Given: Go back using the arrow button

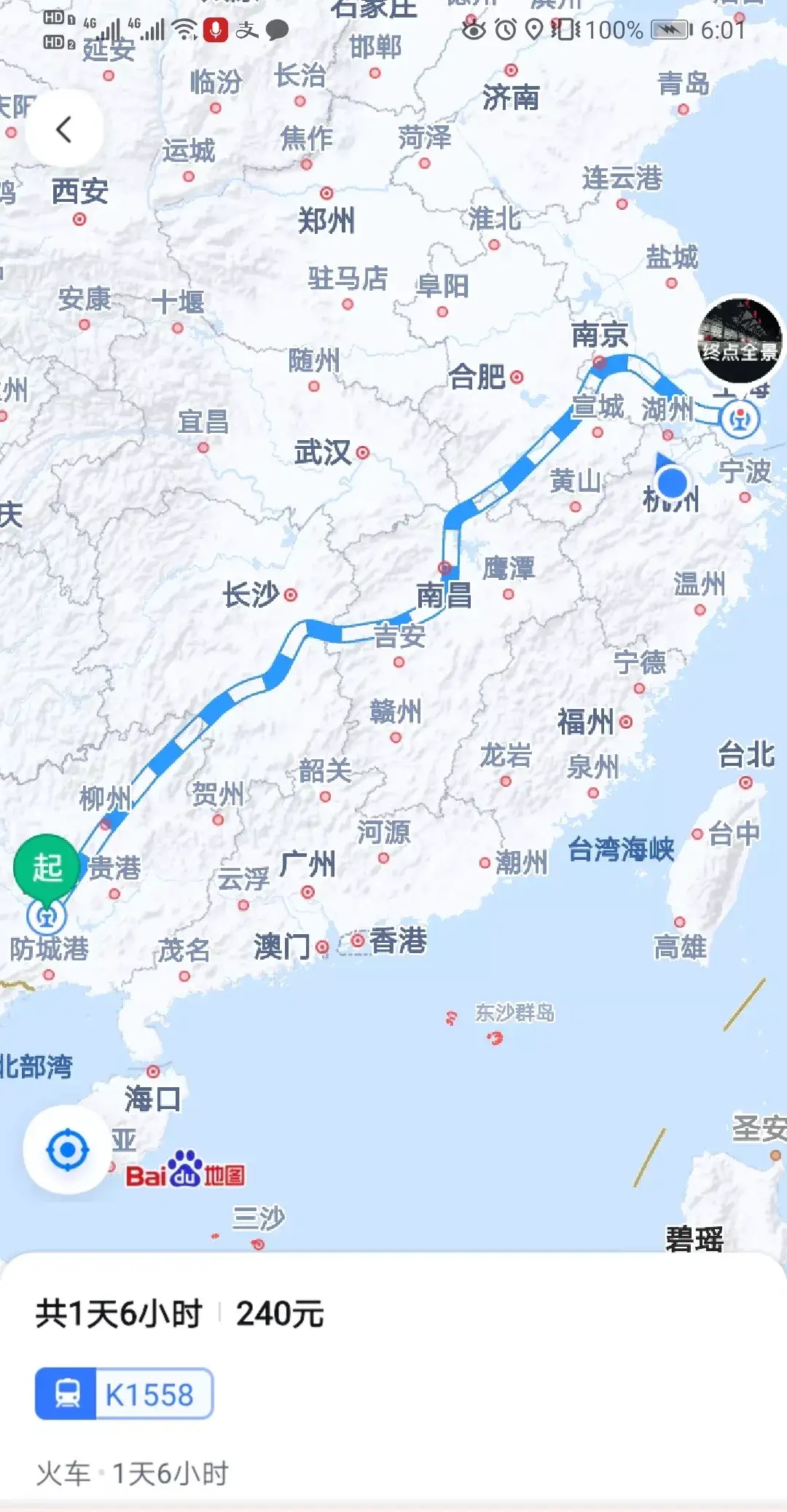Looking at the screenshot, I should click(64, 130).
